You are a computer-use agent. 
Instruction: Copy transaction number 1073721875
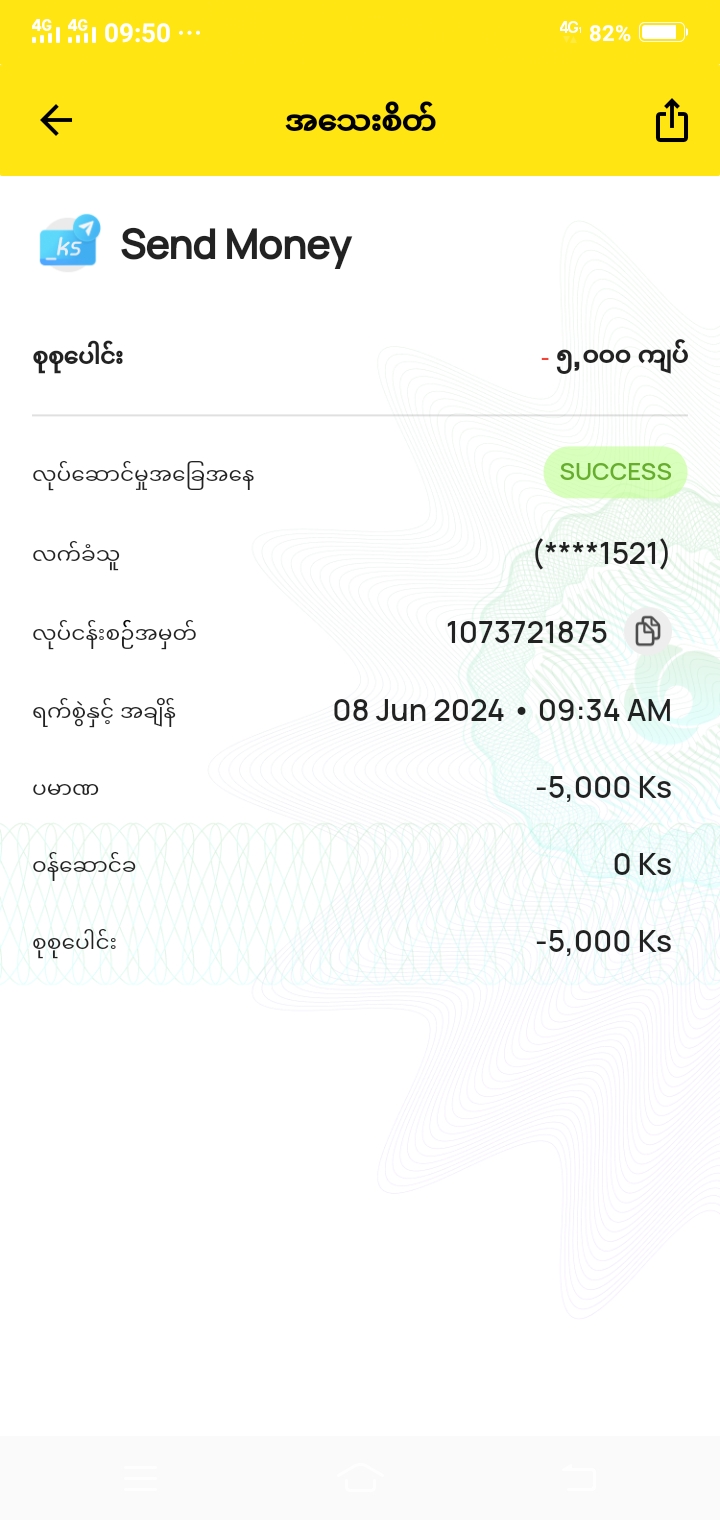pyautogui.click(x=647, y=632)
